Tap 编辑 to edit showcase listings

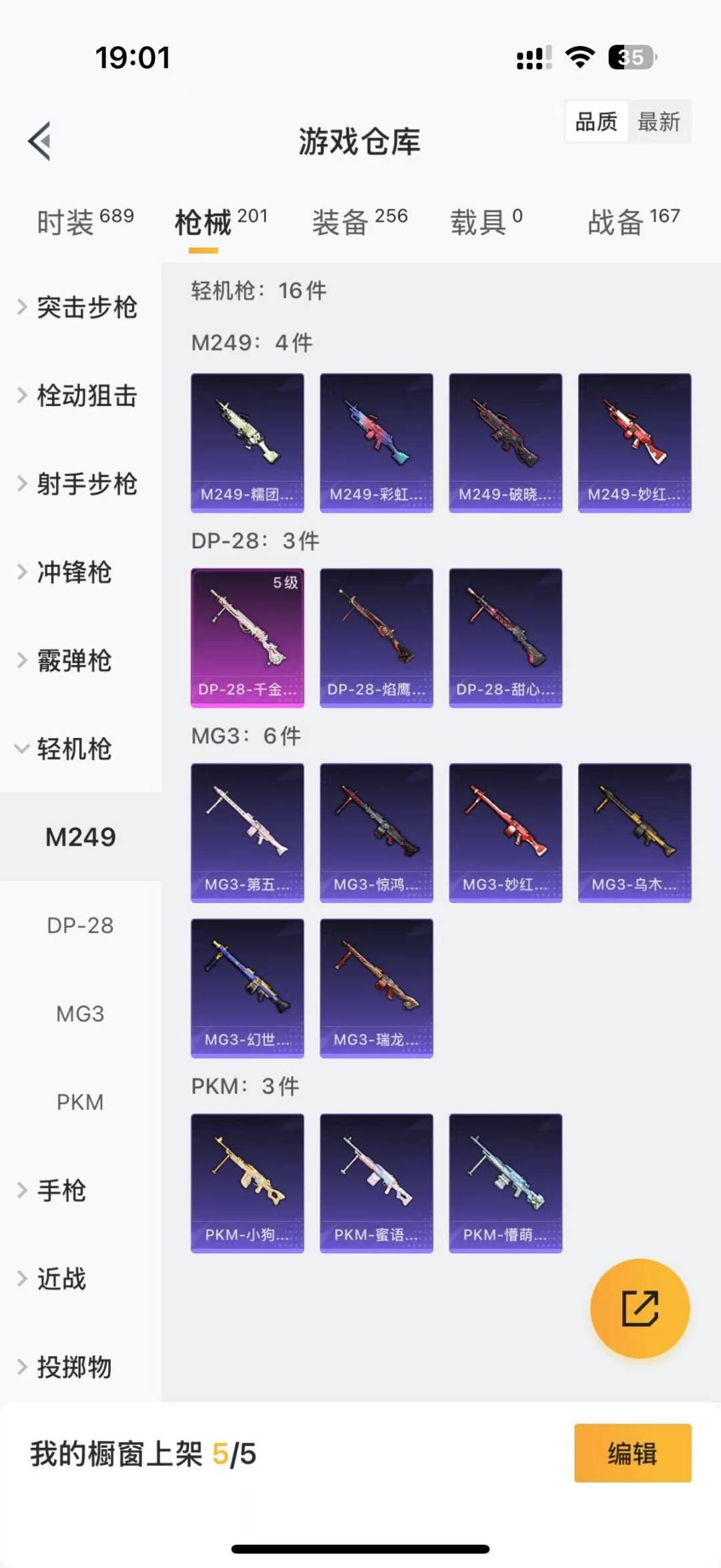pyautogui.click(x=633, y=1453)
